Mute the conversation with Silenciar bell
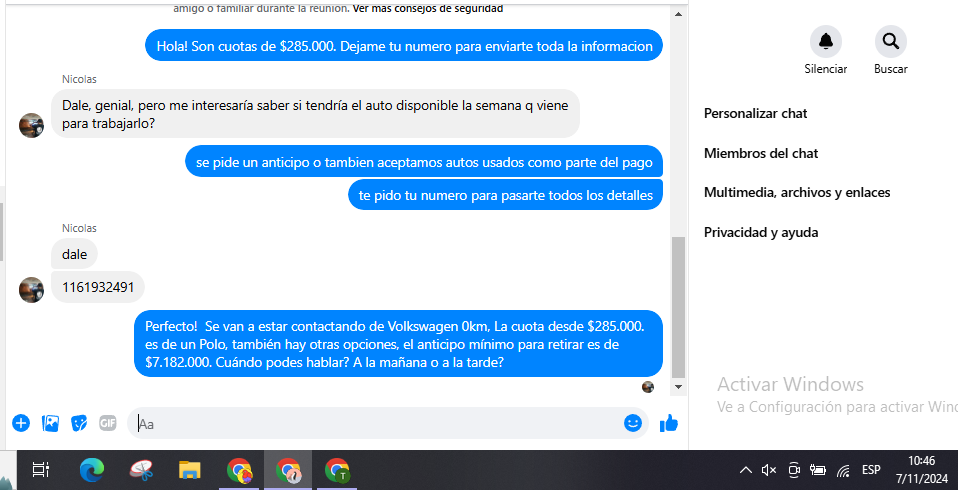 (x=825, y=42)
